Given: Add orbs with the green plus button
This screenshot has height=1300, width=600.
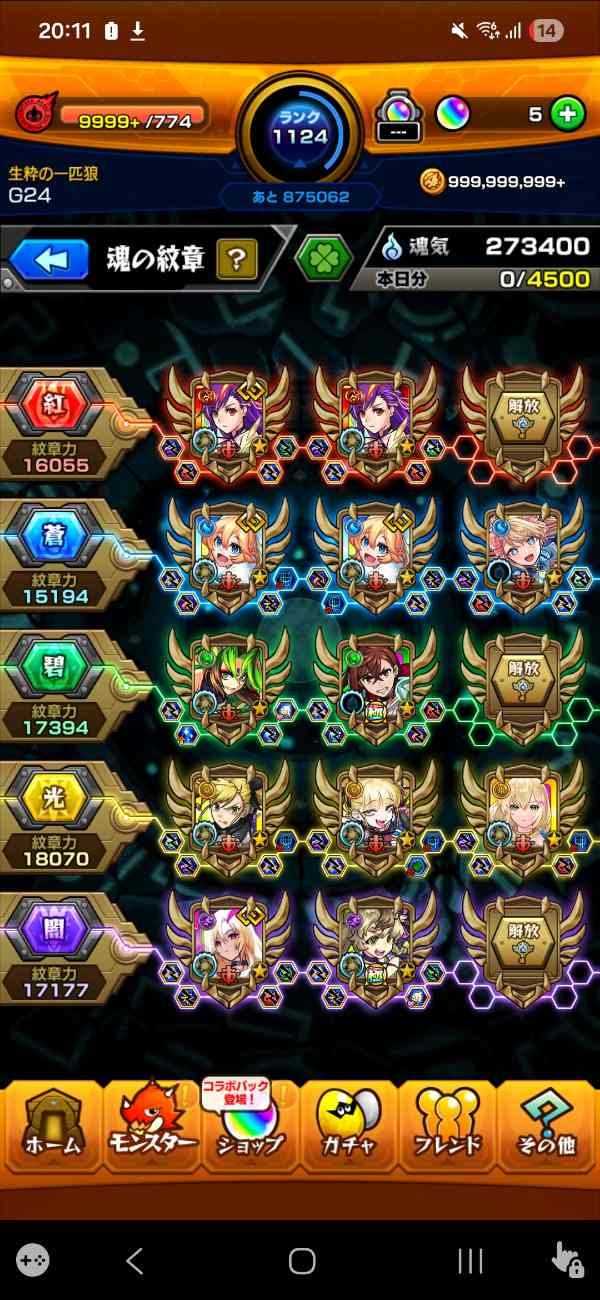Looking at the screenshot, I should point(567,114).
